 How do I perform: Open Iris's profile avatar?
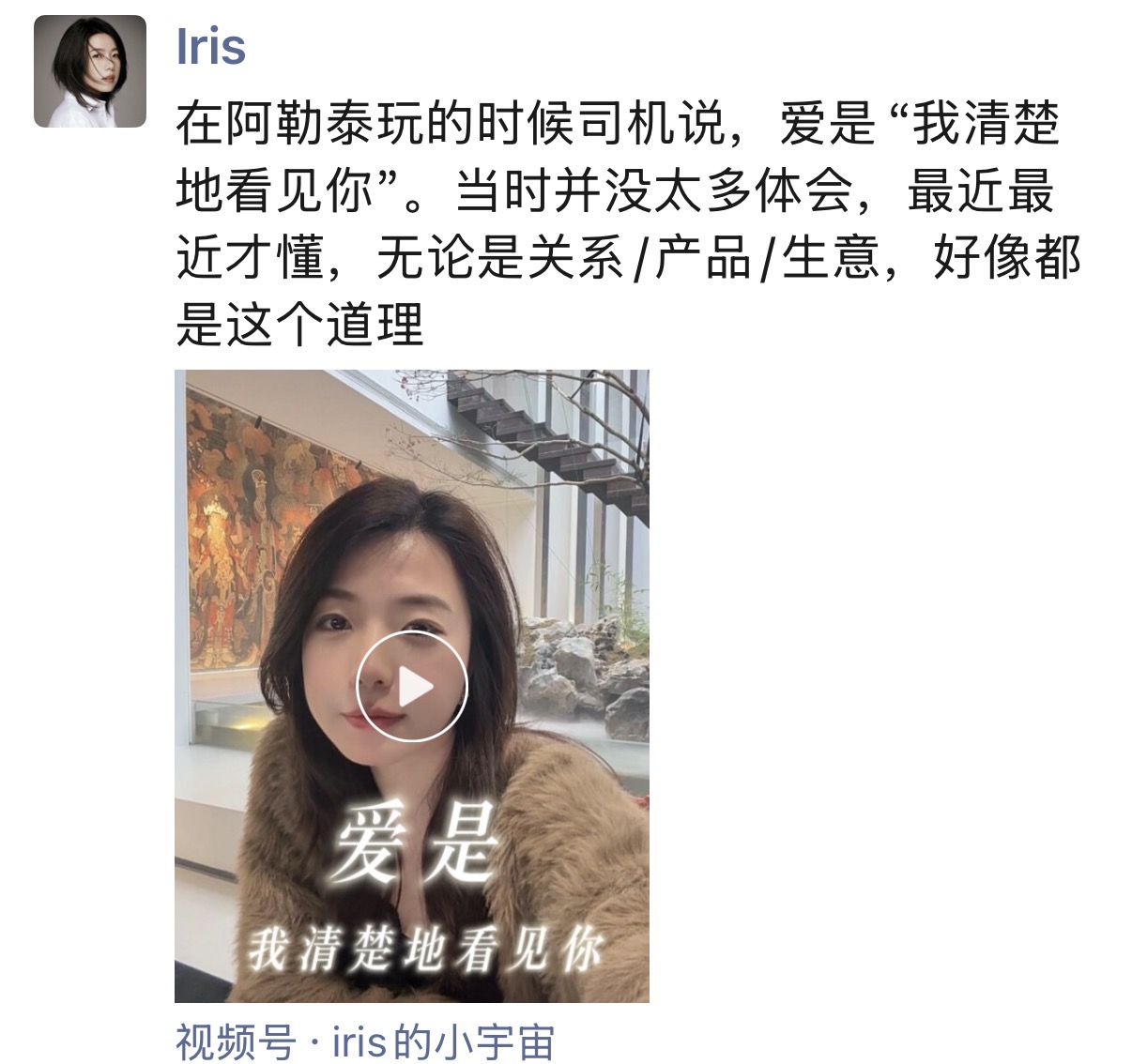pos(90,71)
